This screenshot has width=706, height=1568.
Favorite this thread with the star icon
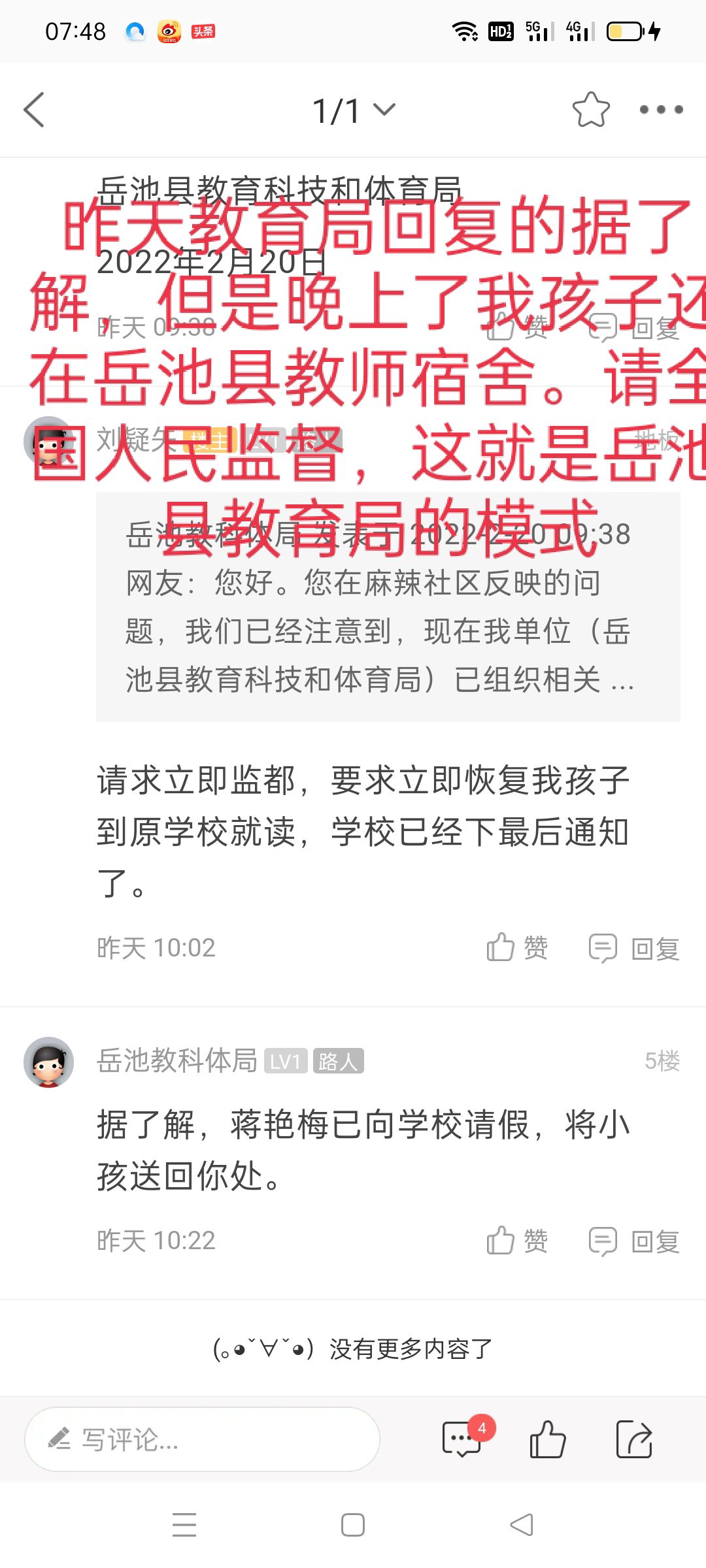[x=590, y=110]
